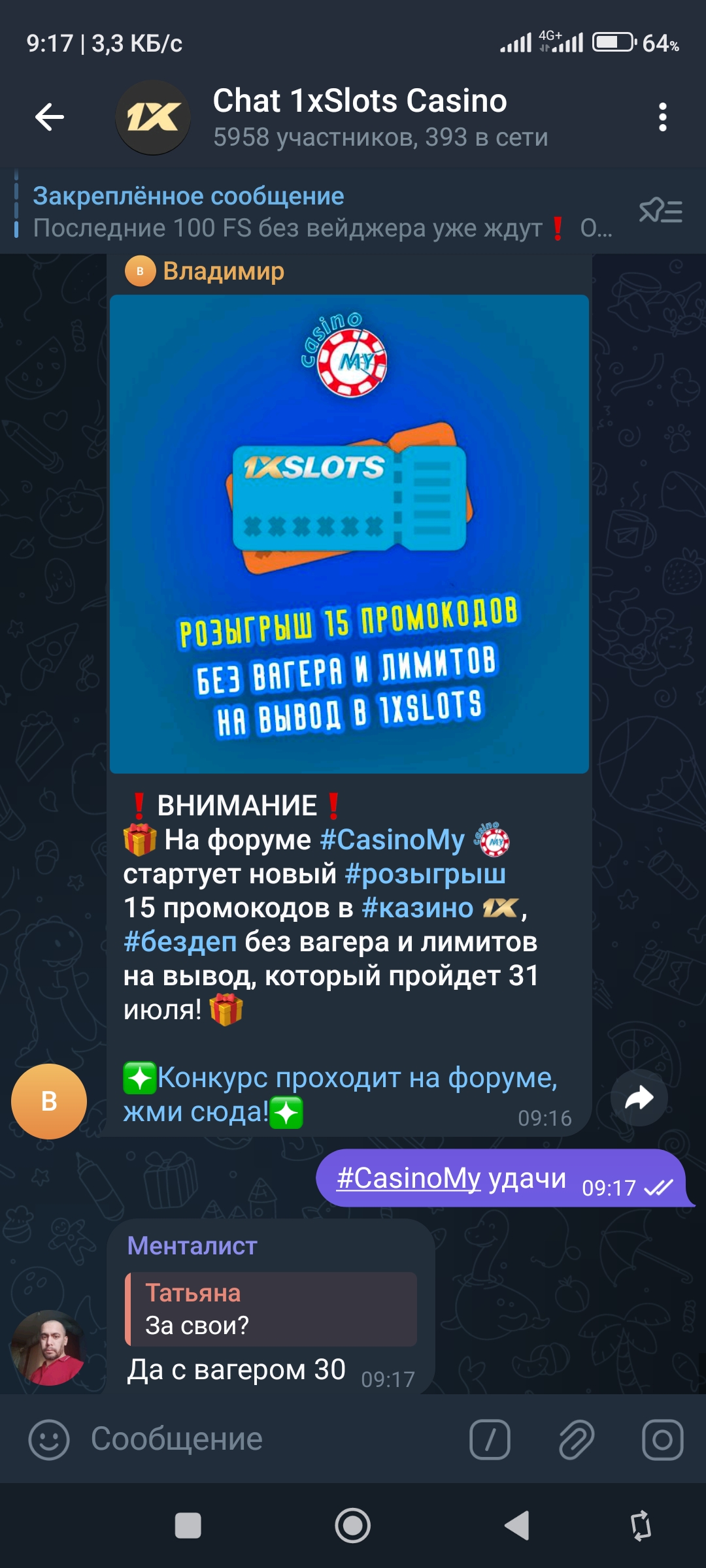Open the three-dot overflow menu
Image resolution: width=706 pixels, height=1568 pixels.
662,118
